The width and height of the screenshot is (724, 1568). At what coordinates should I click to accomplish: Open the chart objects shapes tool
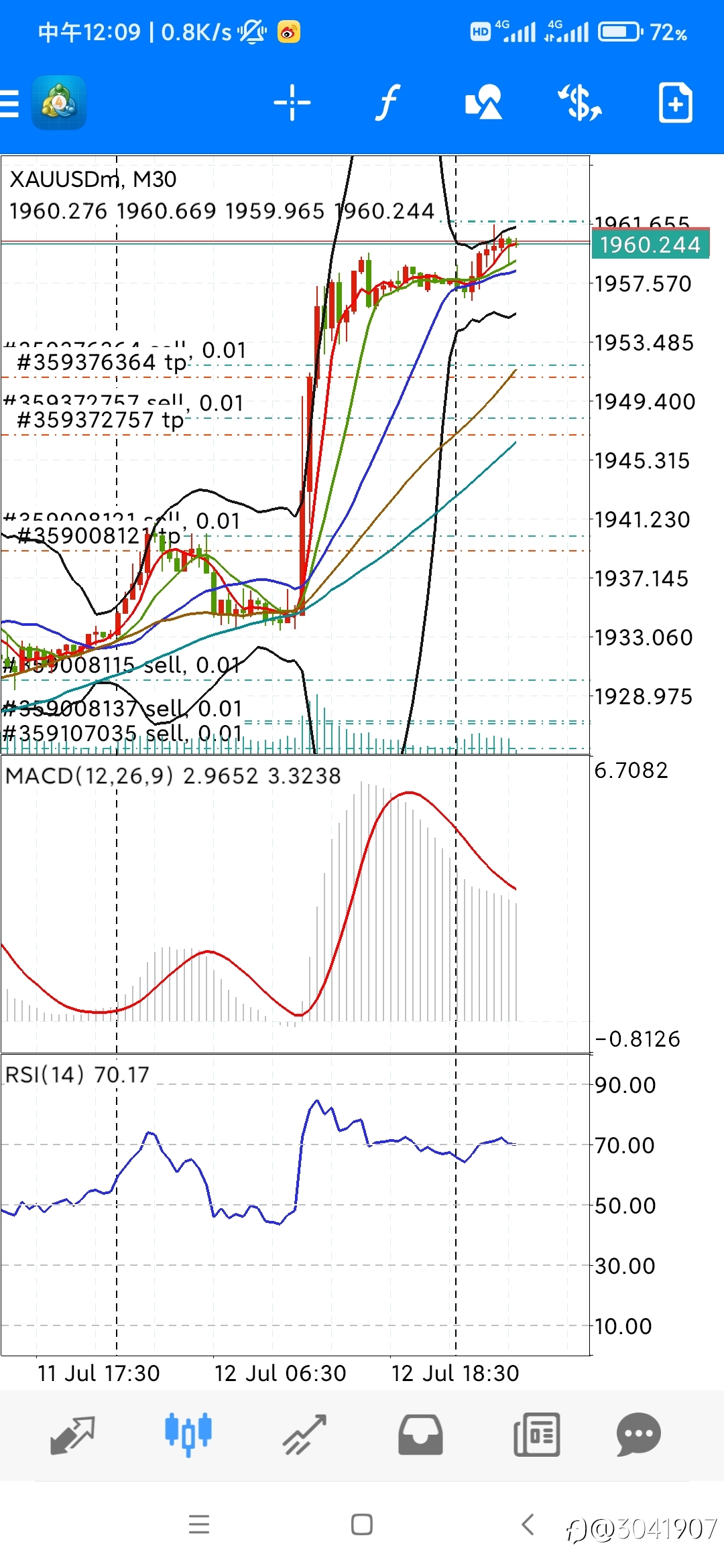click(x=483, y=103)
